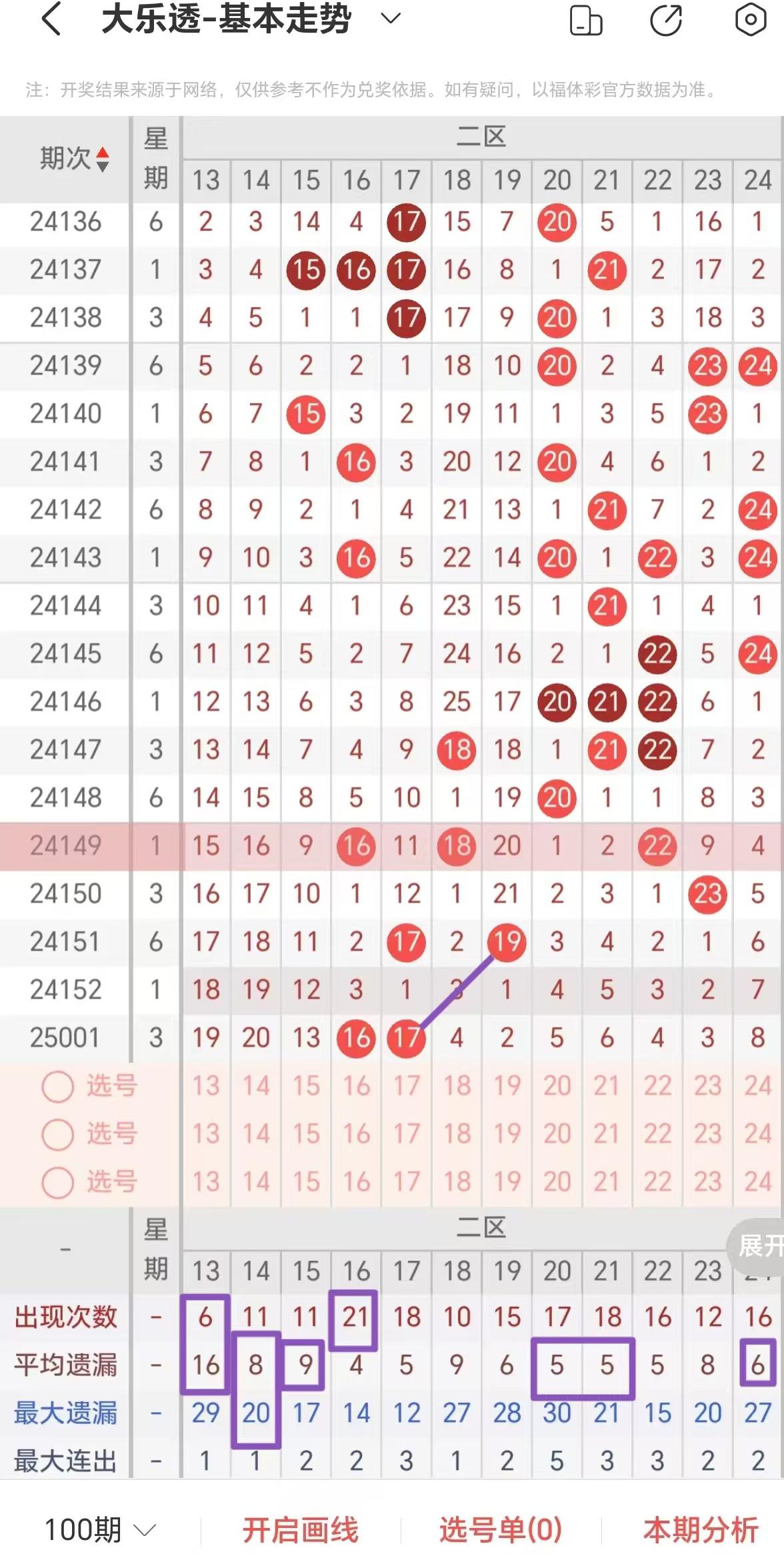The width and height of the screenshot is (784, 1554).
Task: Open 选号单(0) selection list
Action: point(501,1529)
